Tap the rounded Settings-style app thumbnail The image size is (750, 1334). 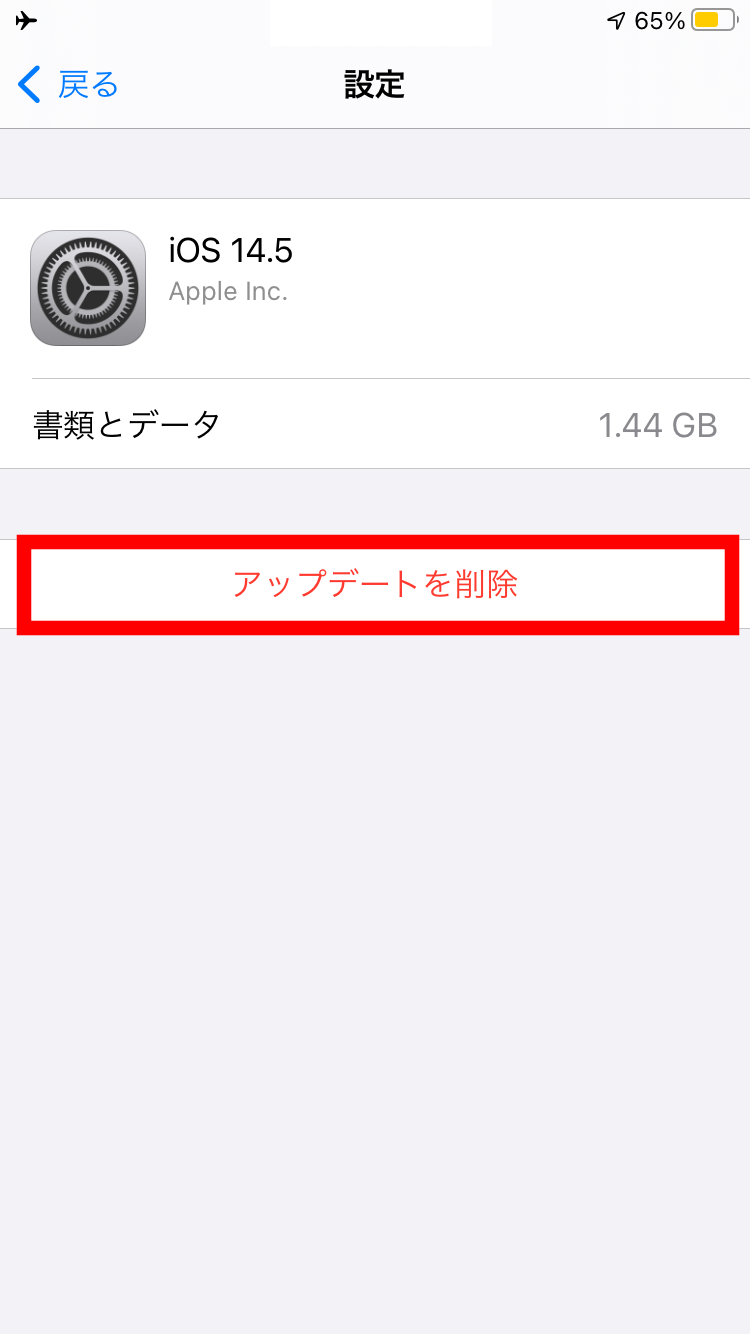(88, 287)
